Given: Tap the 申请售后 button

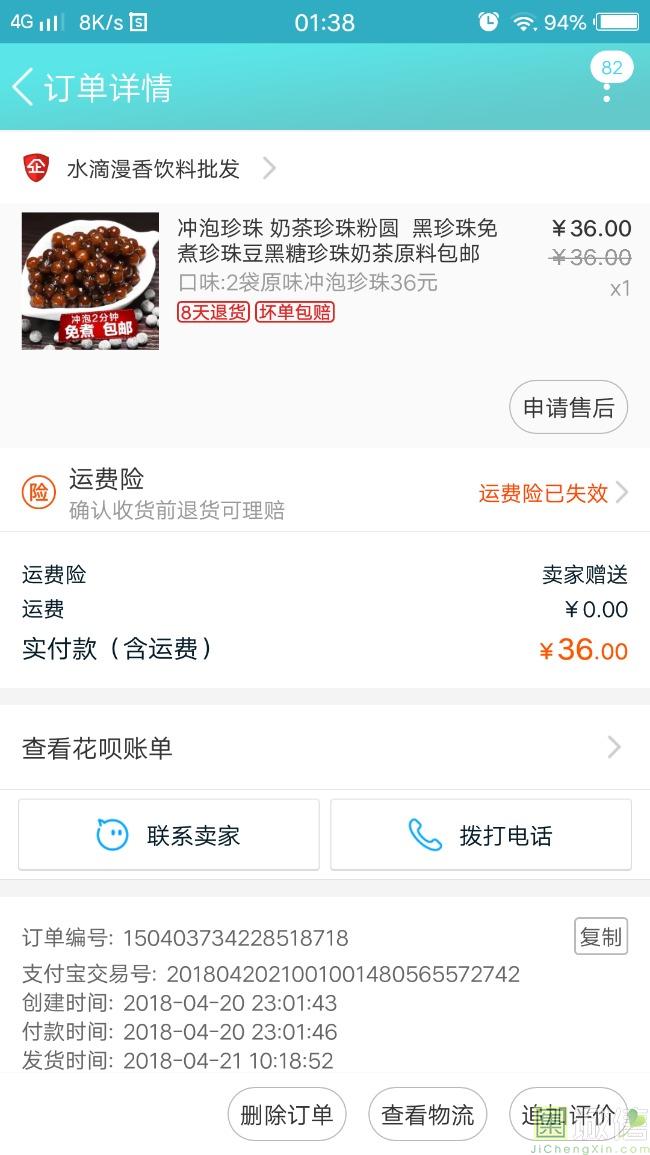Looking at the screenshot, I should [568, 407].
